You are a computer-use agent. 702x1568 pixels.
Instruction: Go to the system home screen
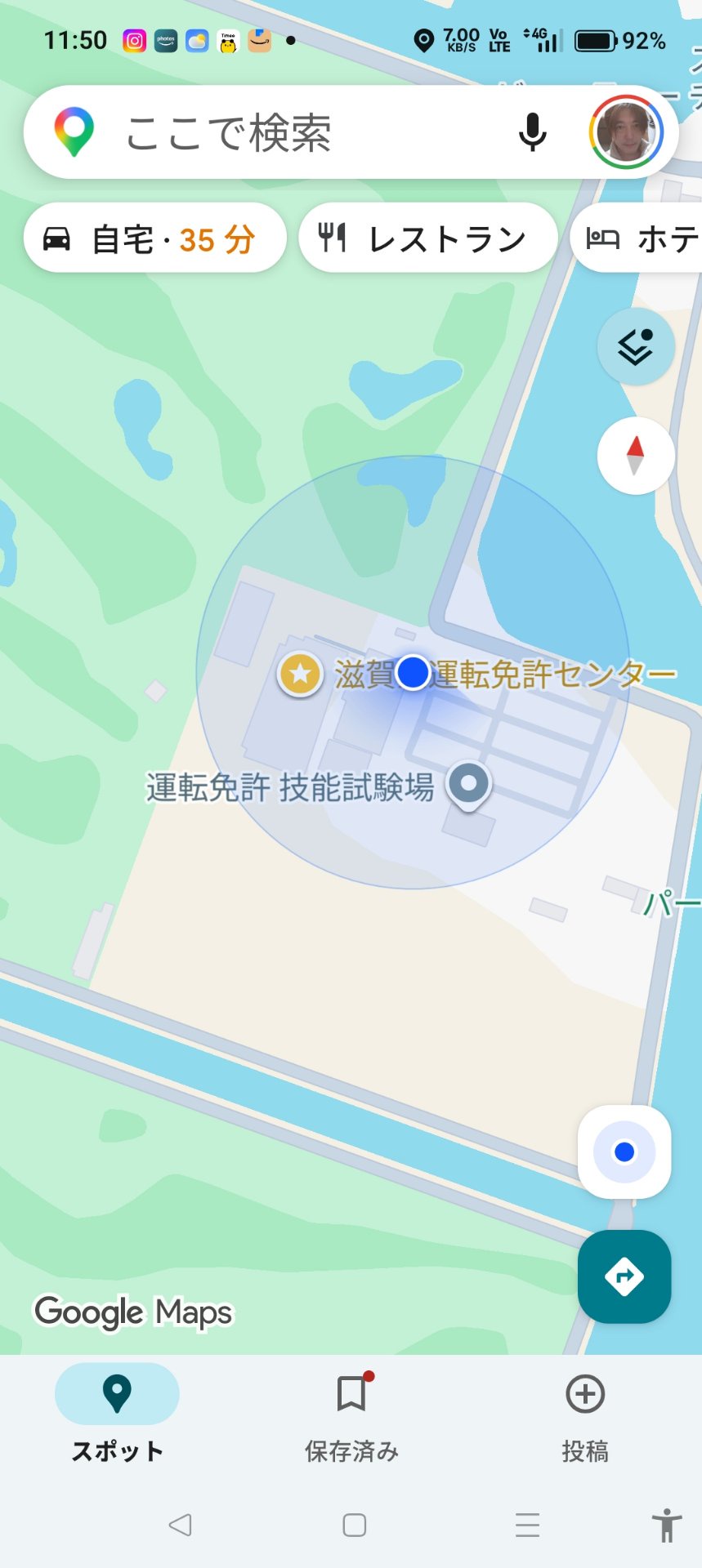point(354,1525)
